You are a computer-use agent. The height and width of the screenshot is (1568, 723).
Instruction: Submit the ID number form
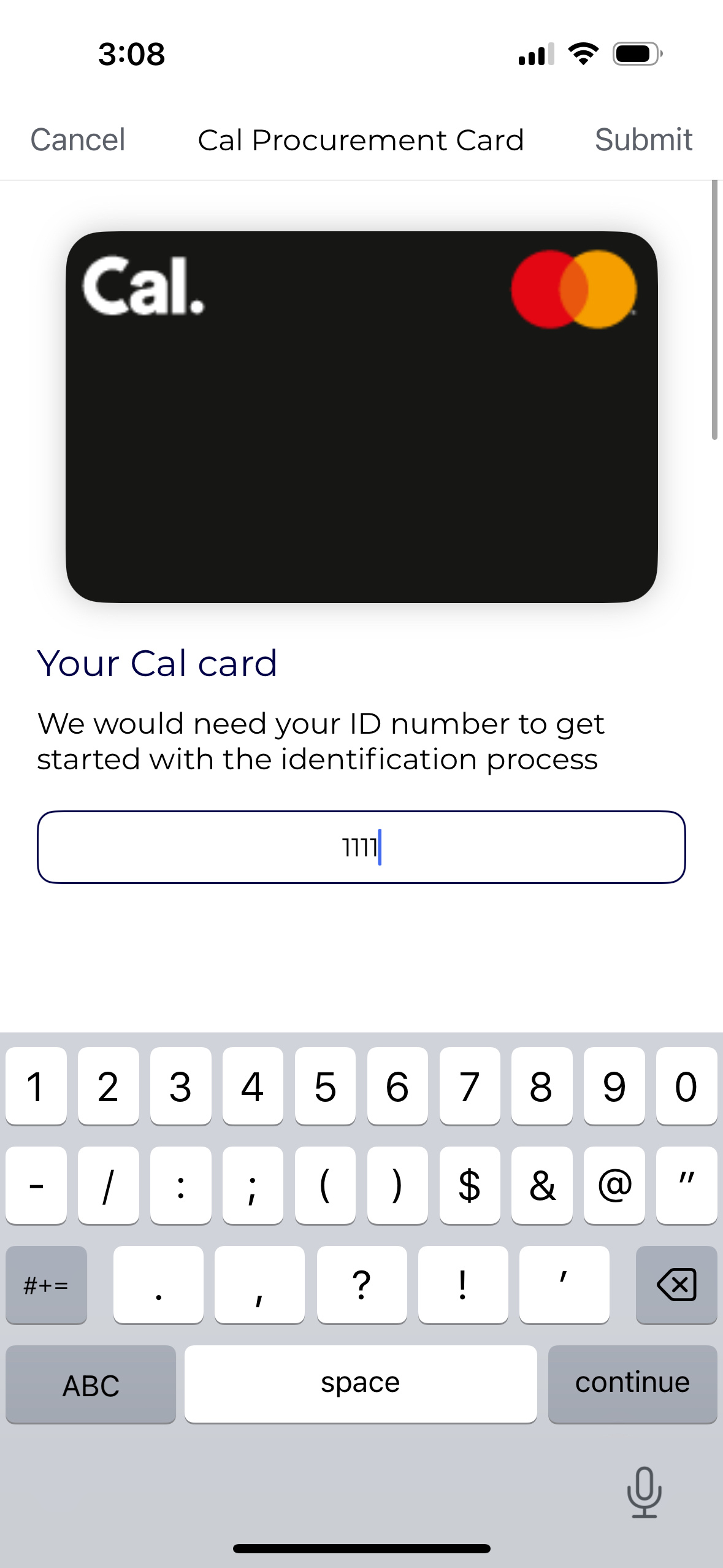(x=643, y=140)
